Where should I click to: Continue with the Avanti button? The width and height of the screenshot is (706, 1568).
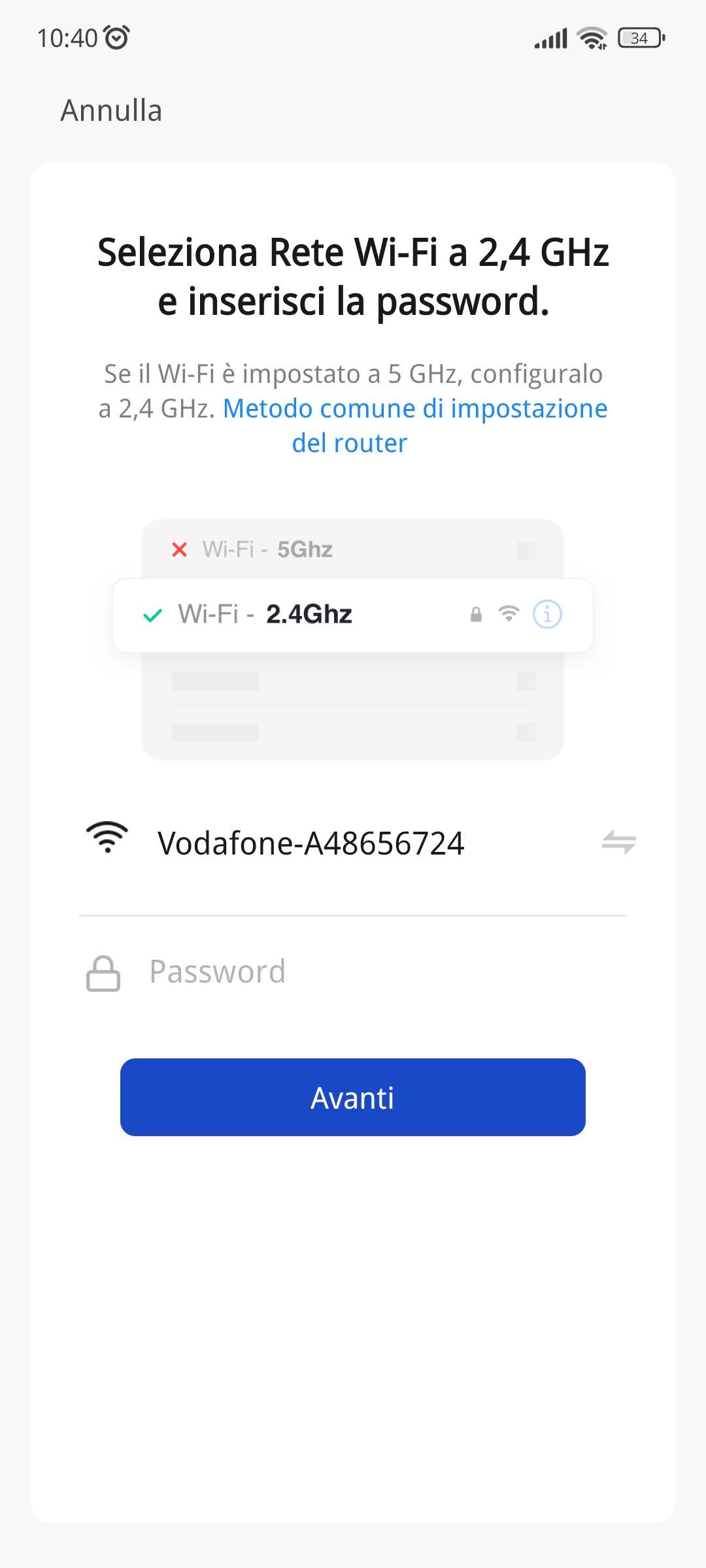pyautogui.click(x=353, y=1098)
